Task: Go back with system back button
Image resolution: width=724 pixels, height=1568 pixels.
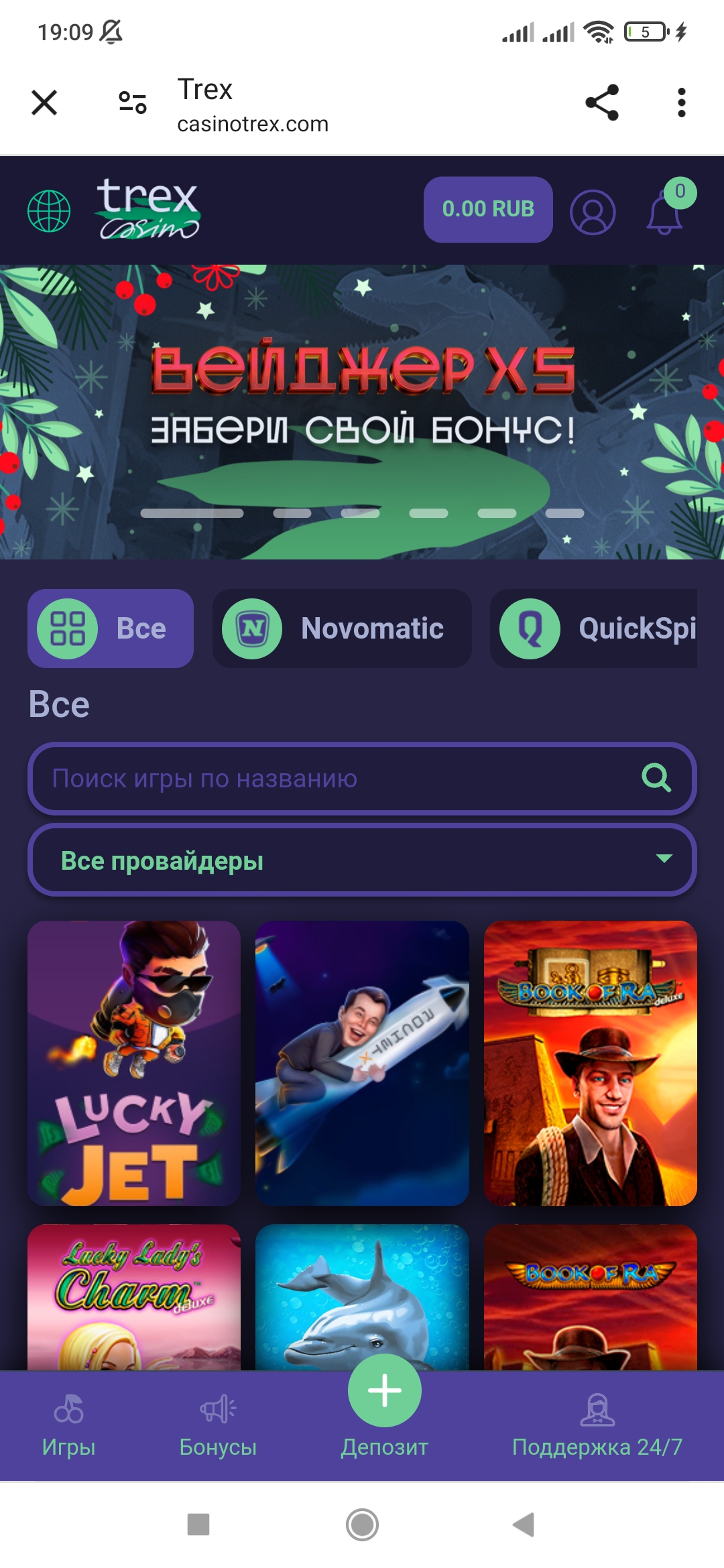Action: point(524,1524)
